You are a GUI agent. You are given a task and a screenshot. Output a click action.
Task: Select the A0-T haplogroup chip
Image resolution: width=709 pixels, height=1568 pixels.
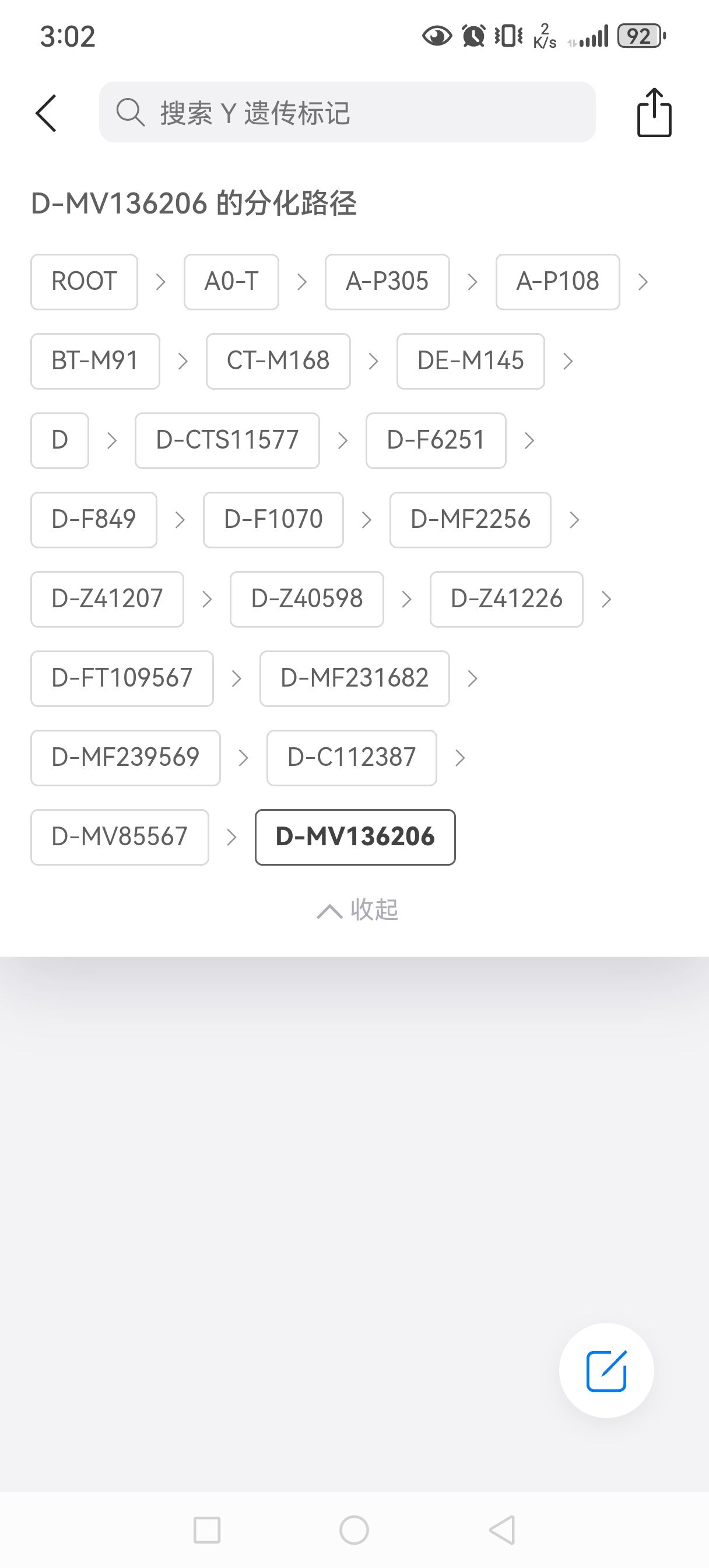point(231,282)
